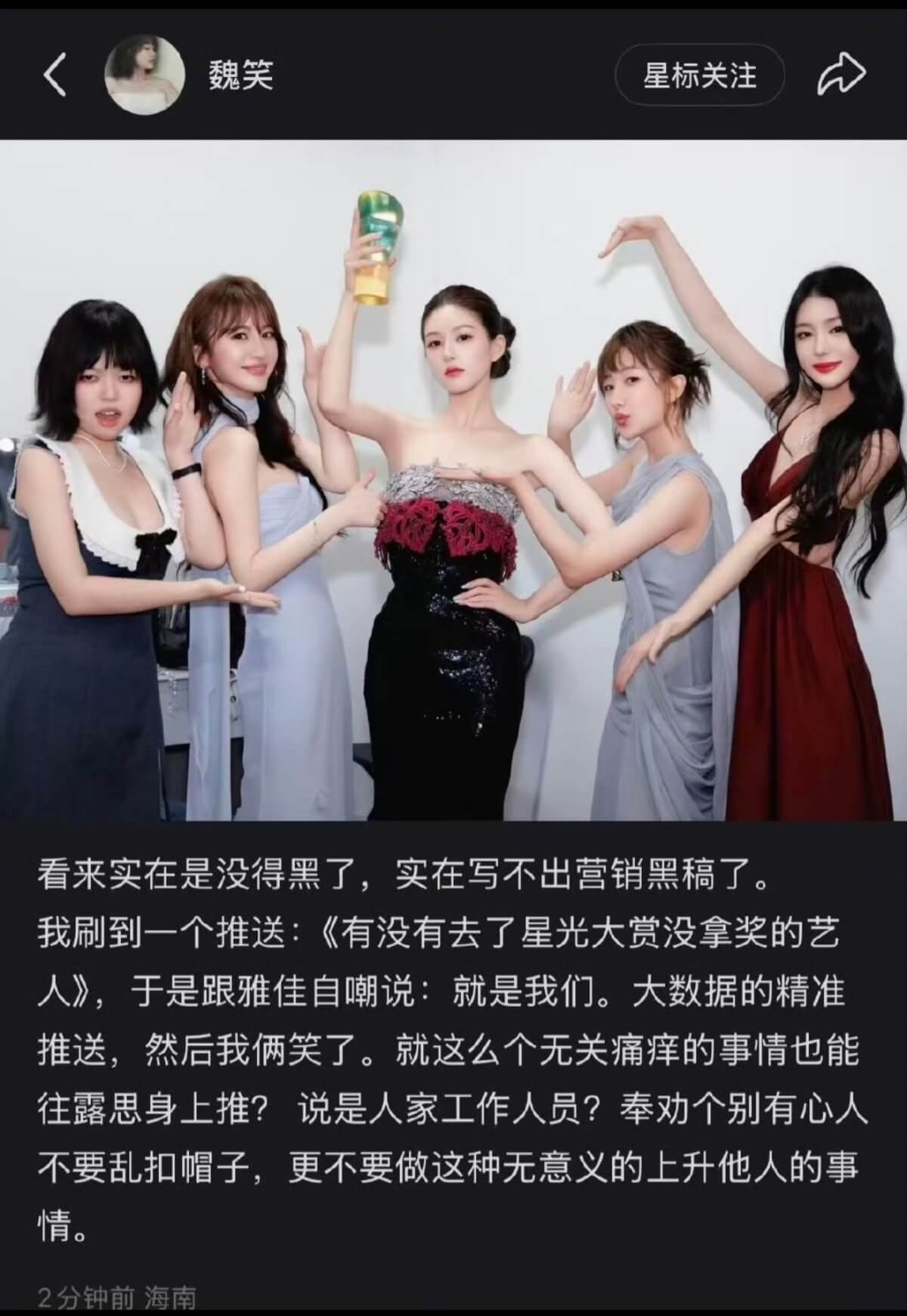Screen dimensions: 907x1316
Task: Go back using the arrow
Action: coord(55,76)
